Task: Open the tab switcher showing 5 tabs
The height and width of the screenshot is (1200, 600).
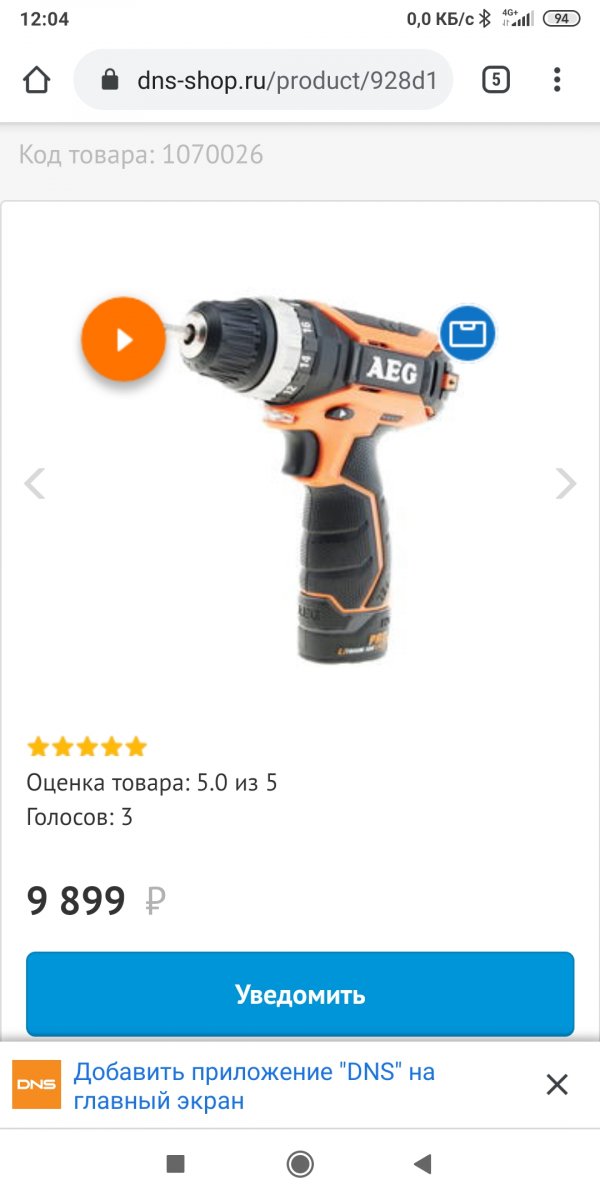Action: (496, 80)
